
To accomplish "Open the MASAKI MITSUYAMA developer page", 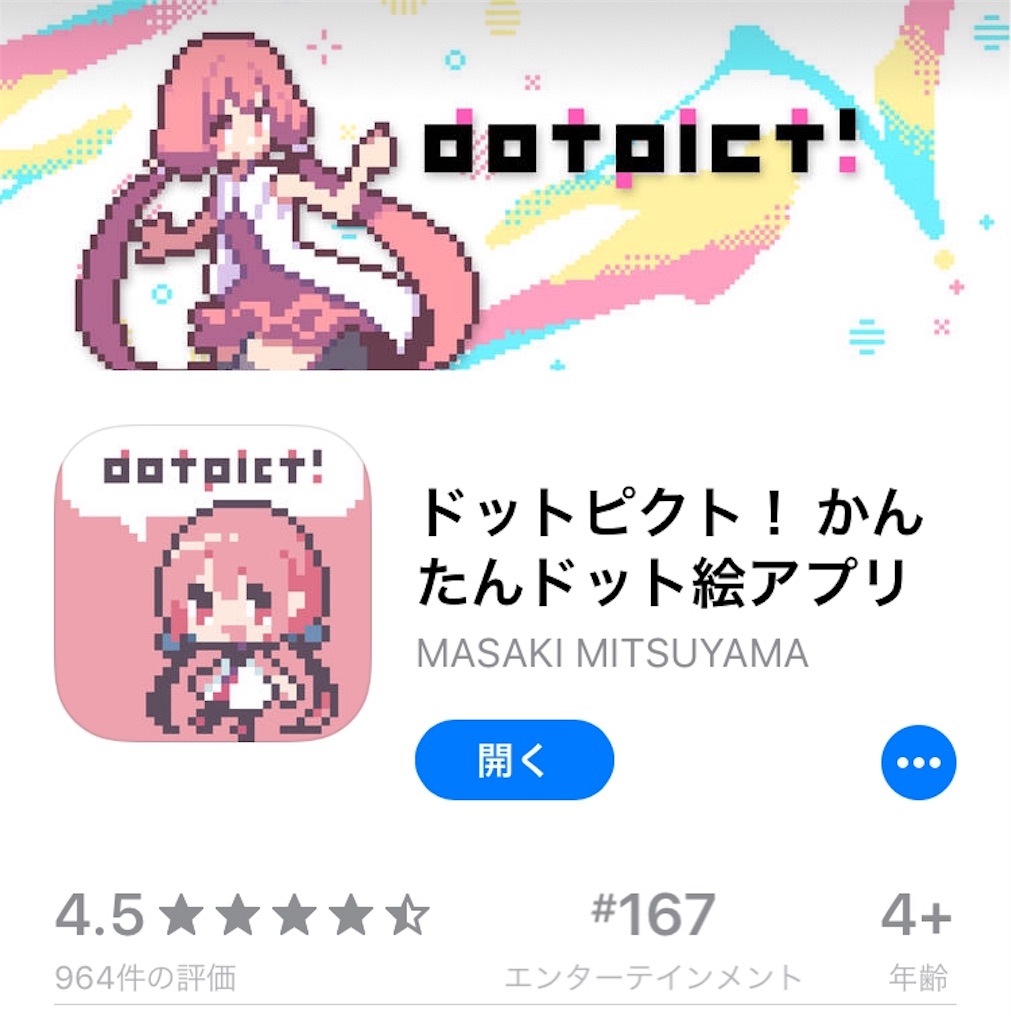I will (611, 653).
